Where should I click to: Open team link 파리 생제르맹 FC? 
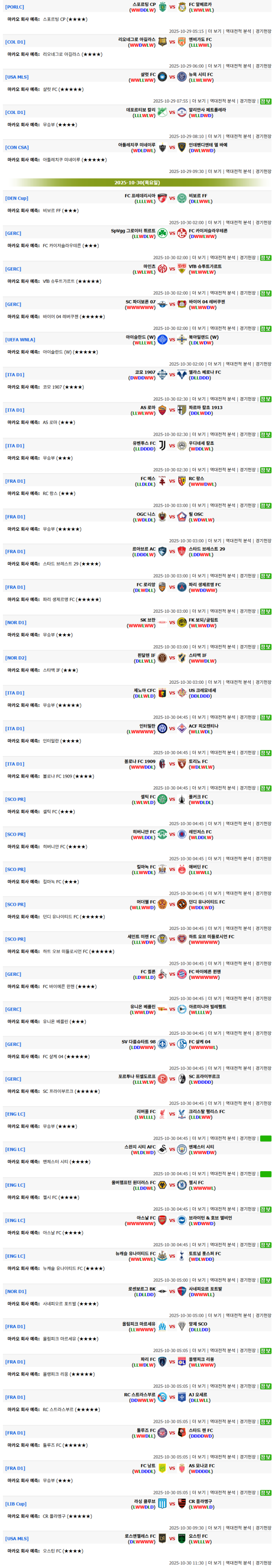pyautogui.click(x=204, y=584)
